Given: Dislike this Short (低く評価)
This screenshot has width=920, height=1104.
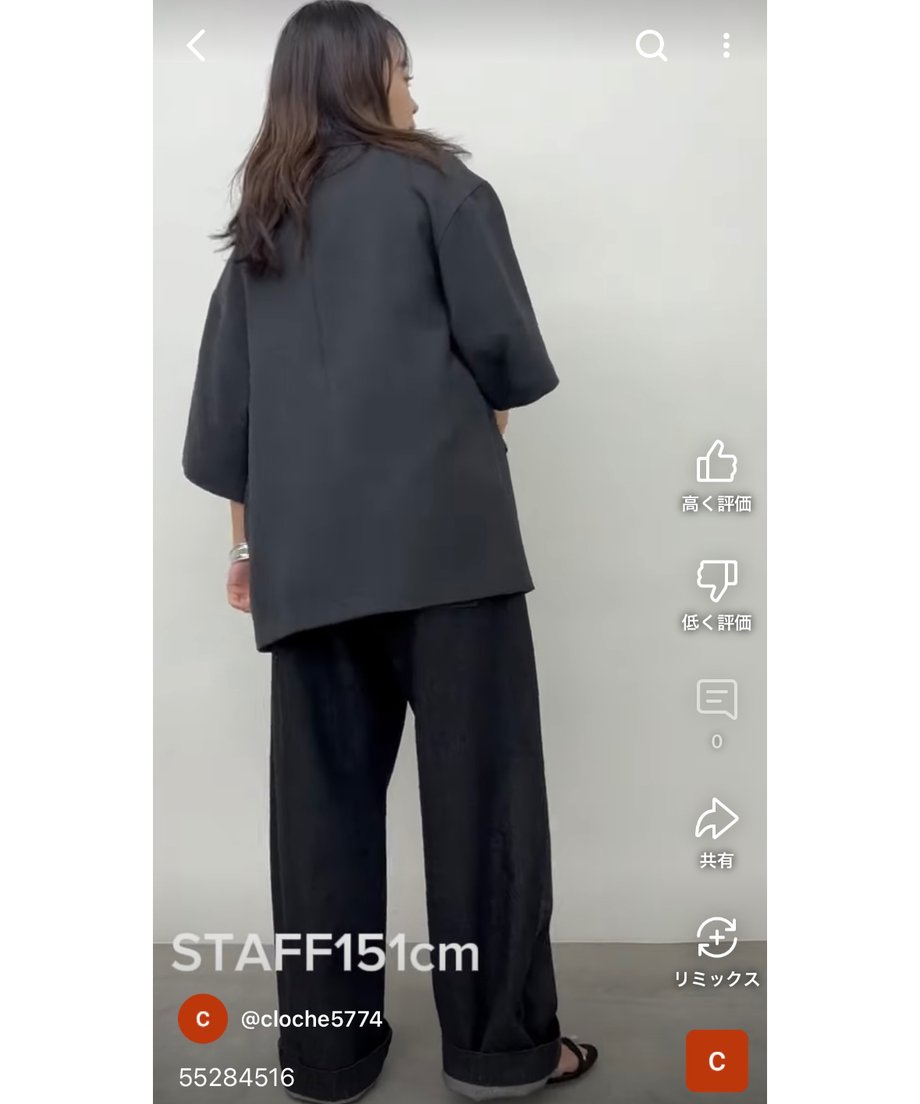Looking at the screenshot, I should tap(716, 582).
